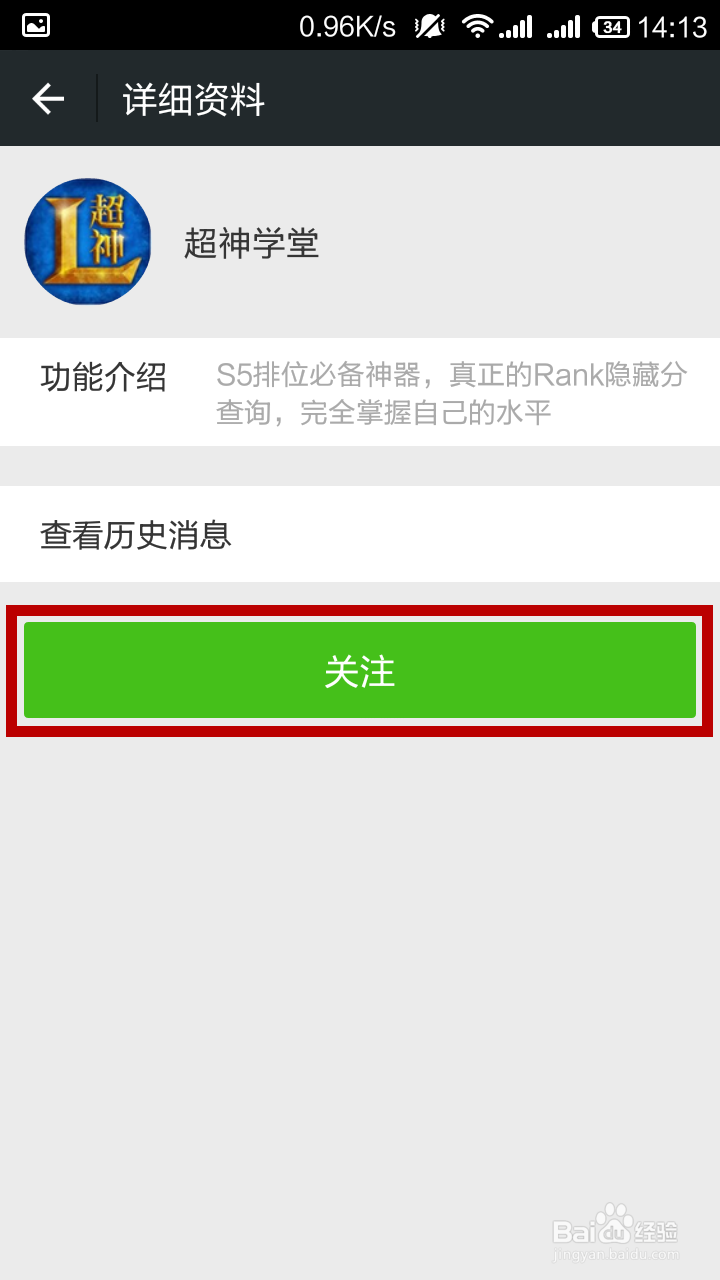Tap the 详细资料 title text
Viewport: 720px width, 1280px height.
click(190, 99)
